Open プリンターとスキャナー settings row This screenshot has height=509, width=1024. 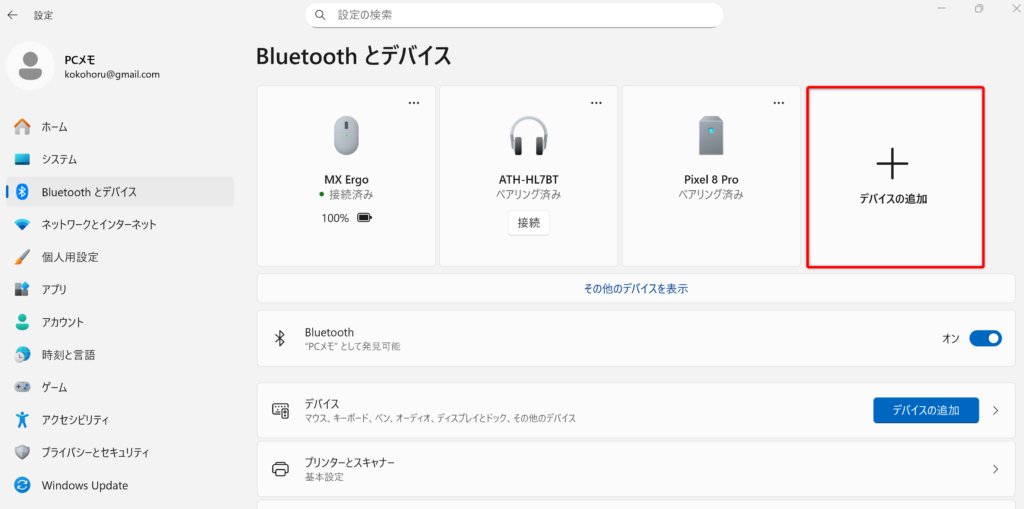pos(636,469)
